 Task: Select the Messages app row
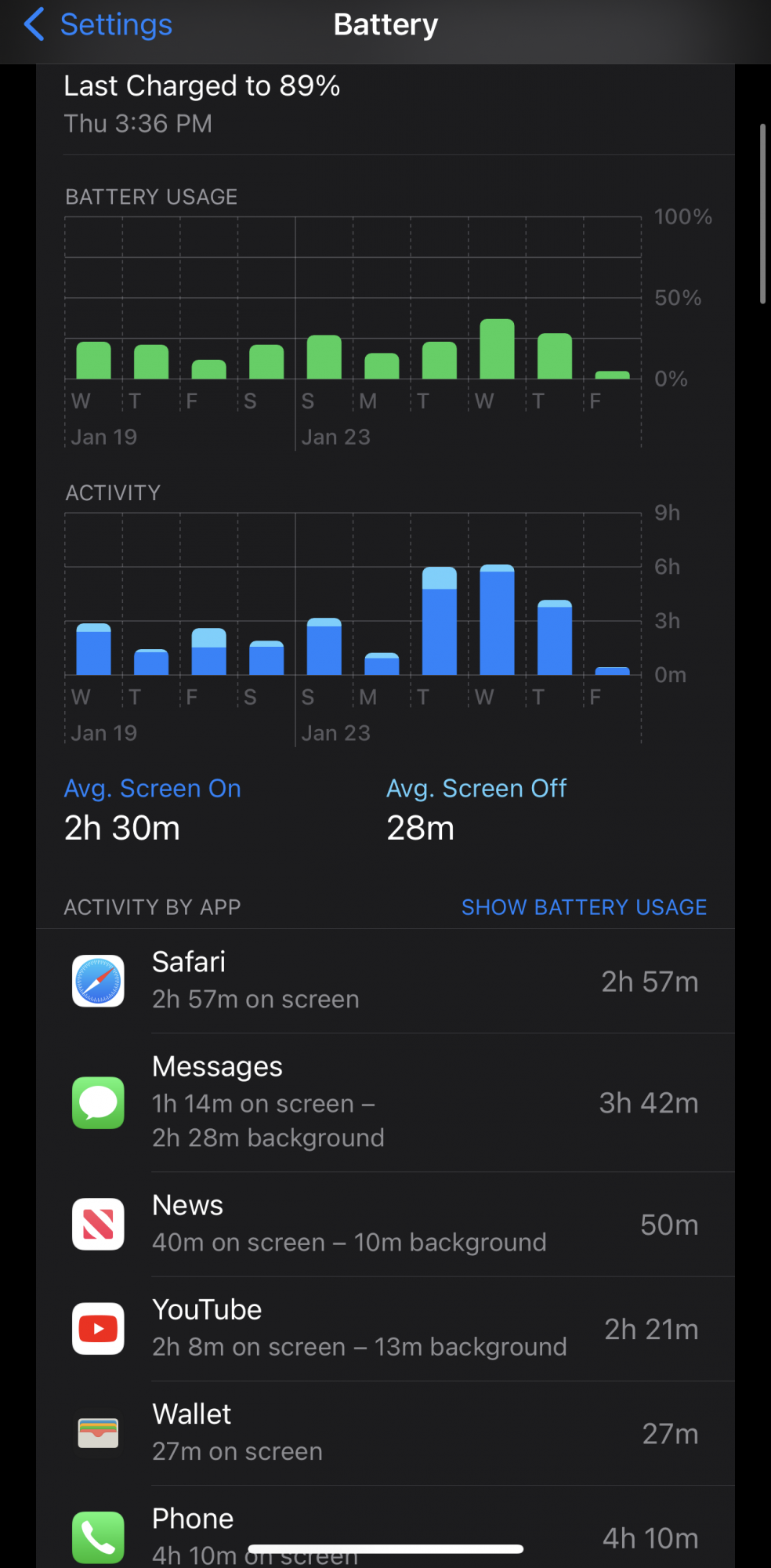pyautogui.click(x=384, y=1102)
